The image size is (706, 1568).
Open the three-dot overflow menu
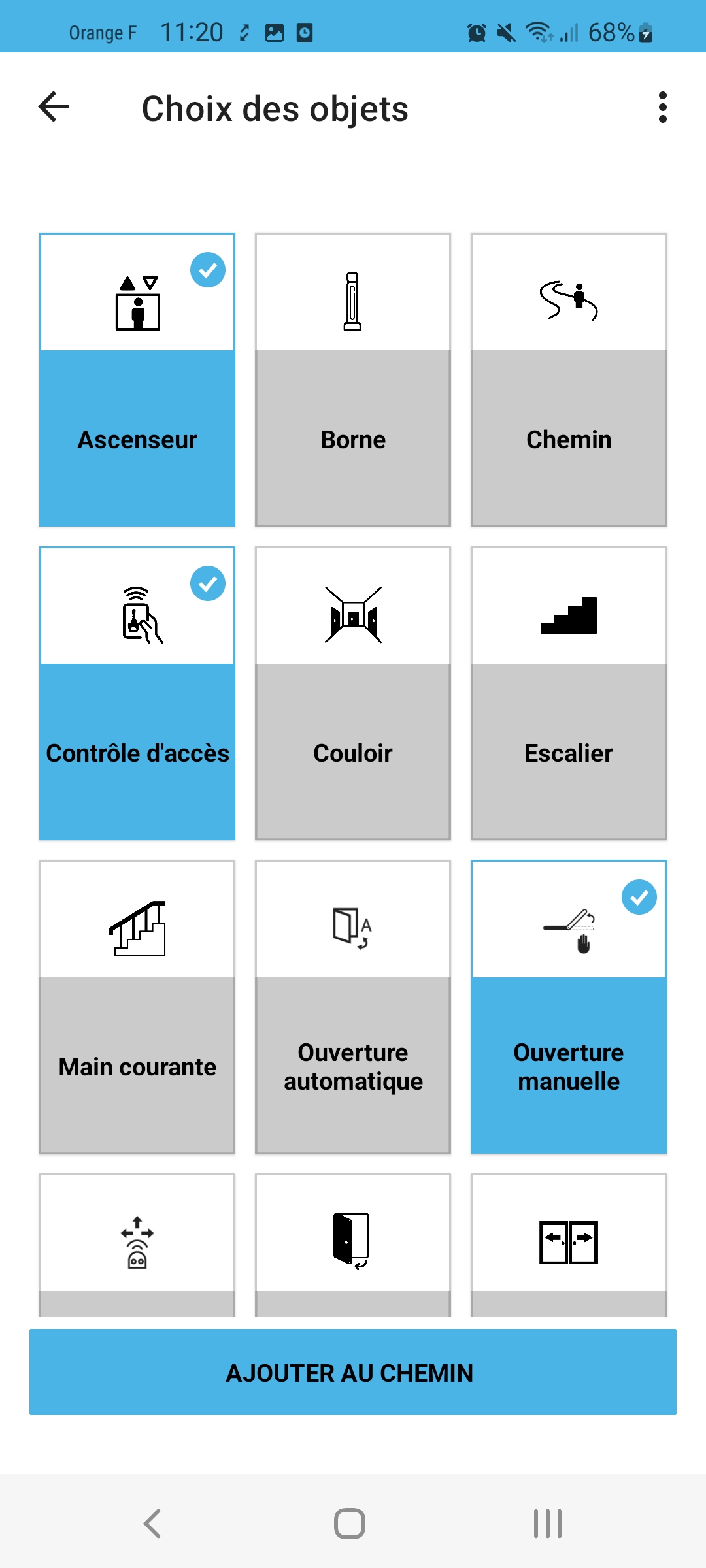(662, 108)
